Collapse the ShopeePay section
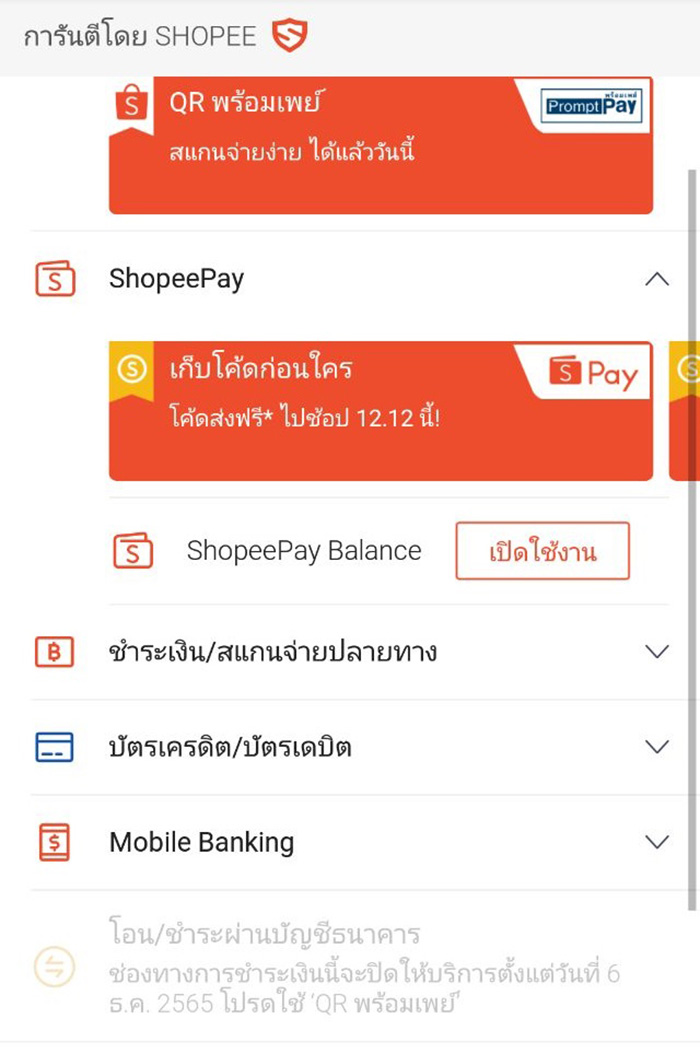Screen dimensions: 700x1054 tap(656, 280)
